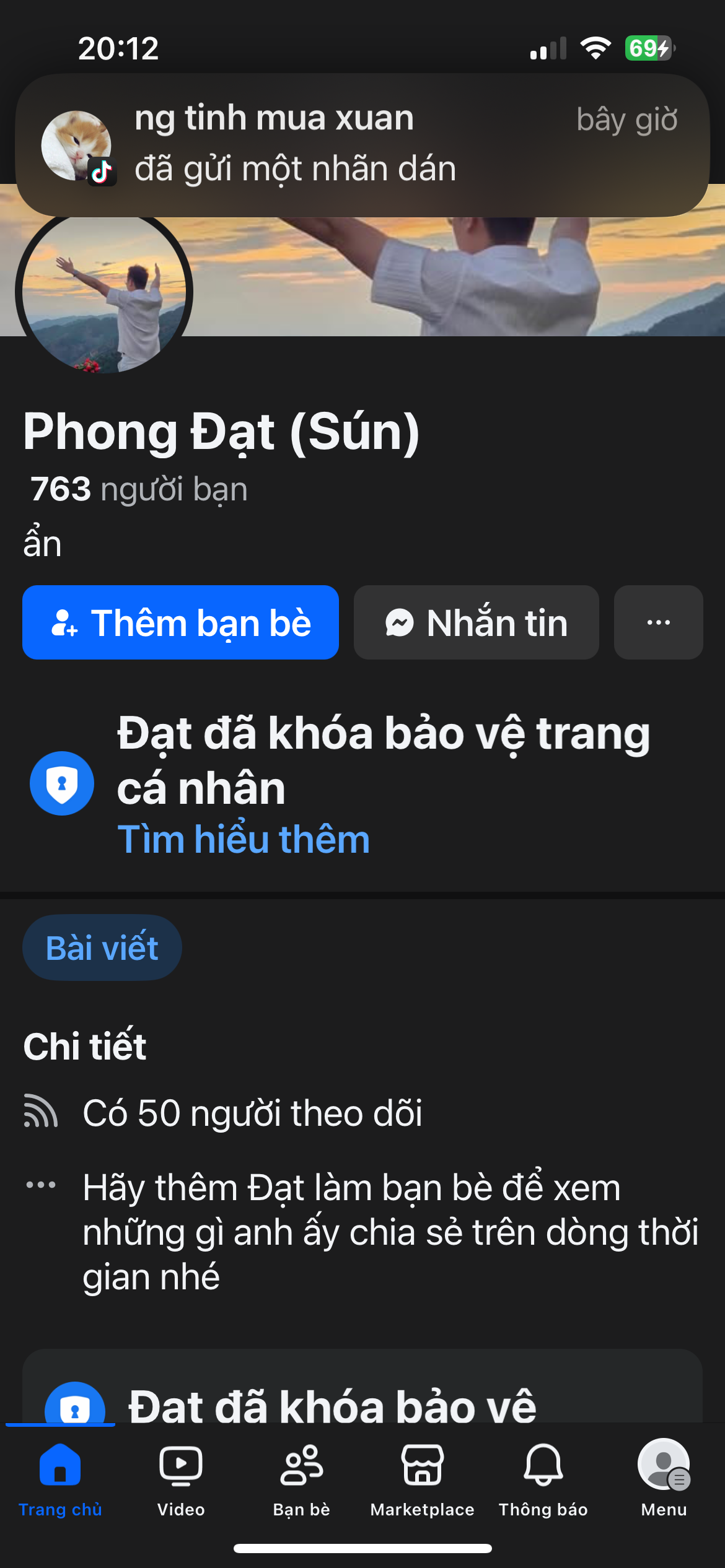The image size is (725, 1568).
Task: Open the Tìm hiểu thêm link
Action: click(244, 840)
